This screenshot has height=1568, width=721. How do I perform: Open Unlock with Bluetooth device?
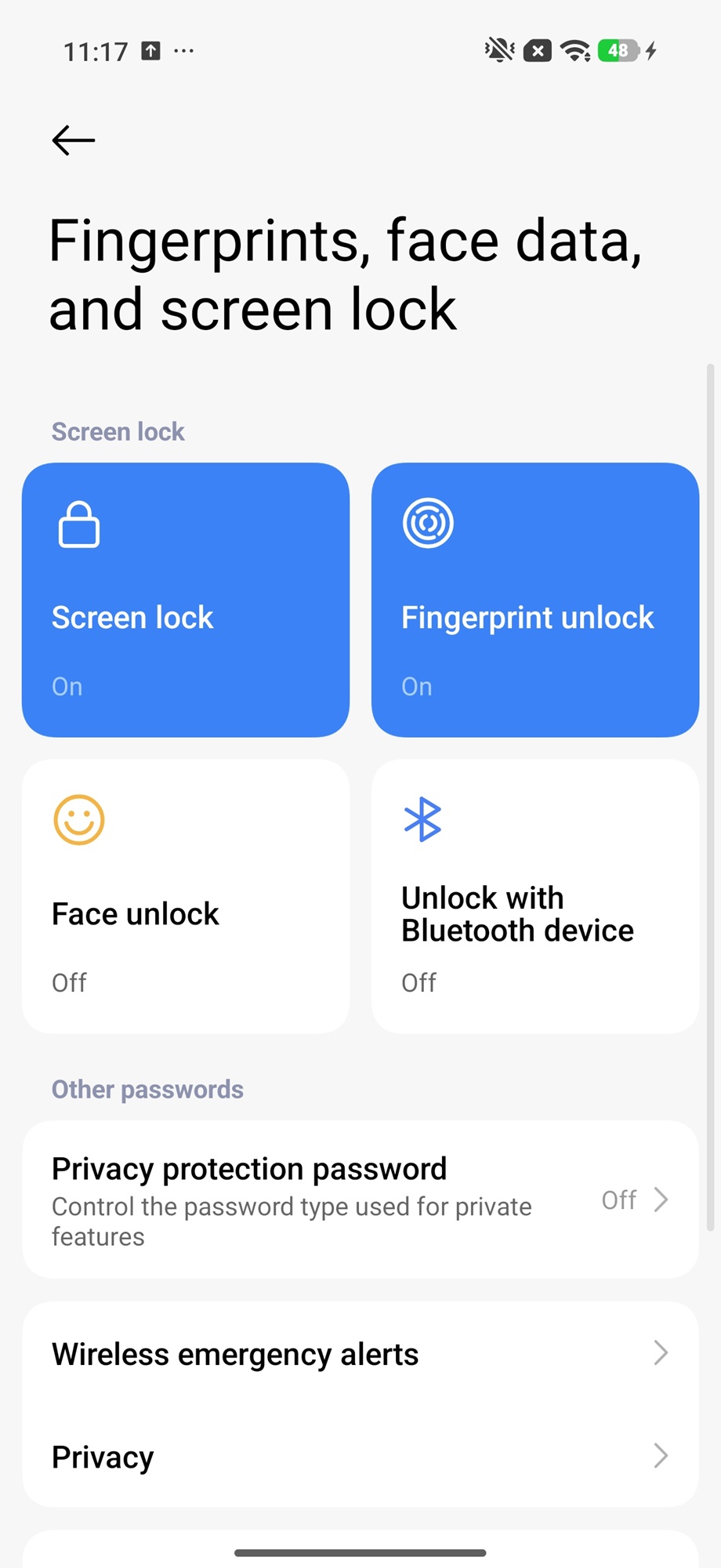pos(535,896)
